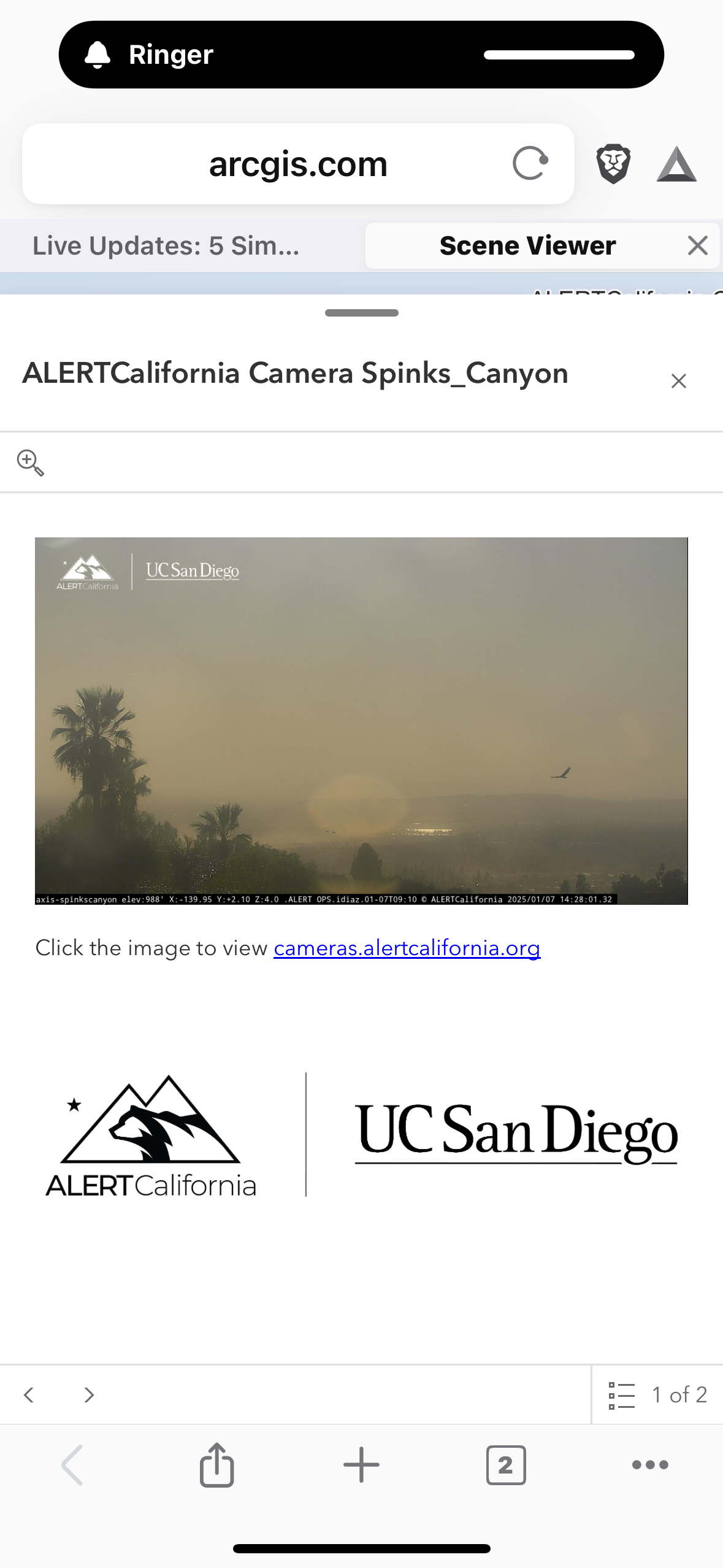
Task: Open Brave Rewards triangle icon
Action: [x=676, y=164]
